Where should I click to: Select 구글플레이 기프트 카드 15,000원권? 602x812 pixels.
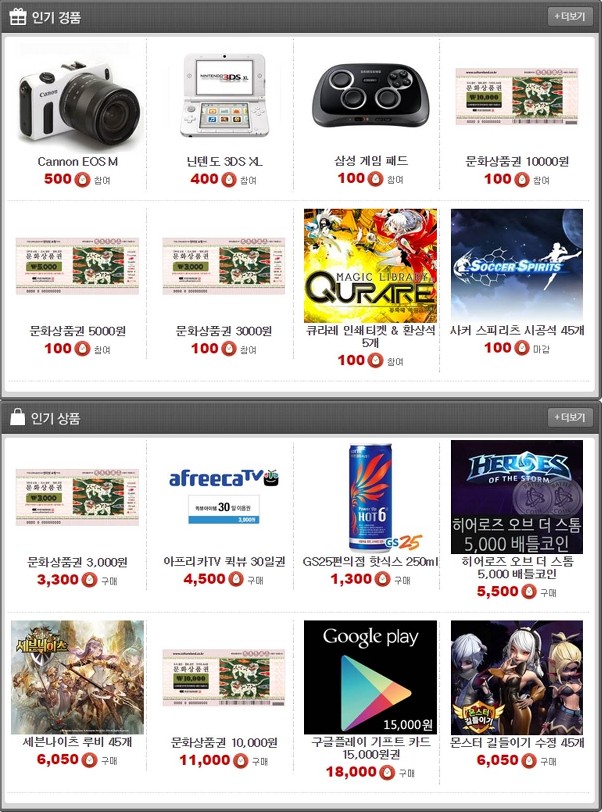coord(371,677)
